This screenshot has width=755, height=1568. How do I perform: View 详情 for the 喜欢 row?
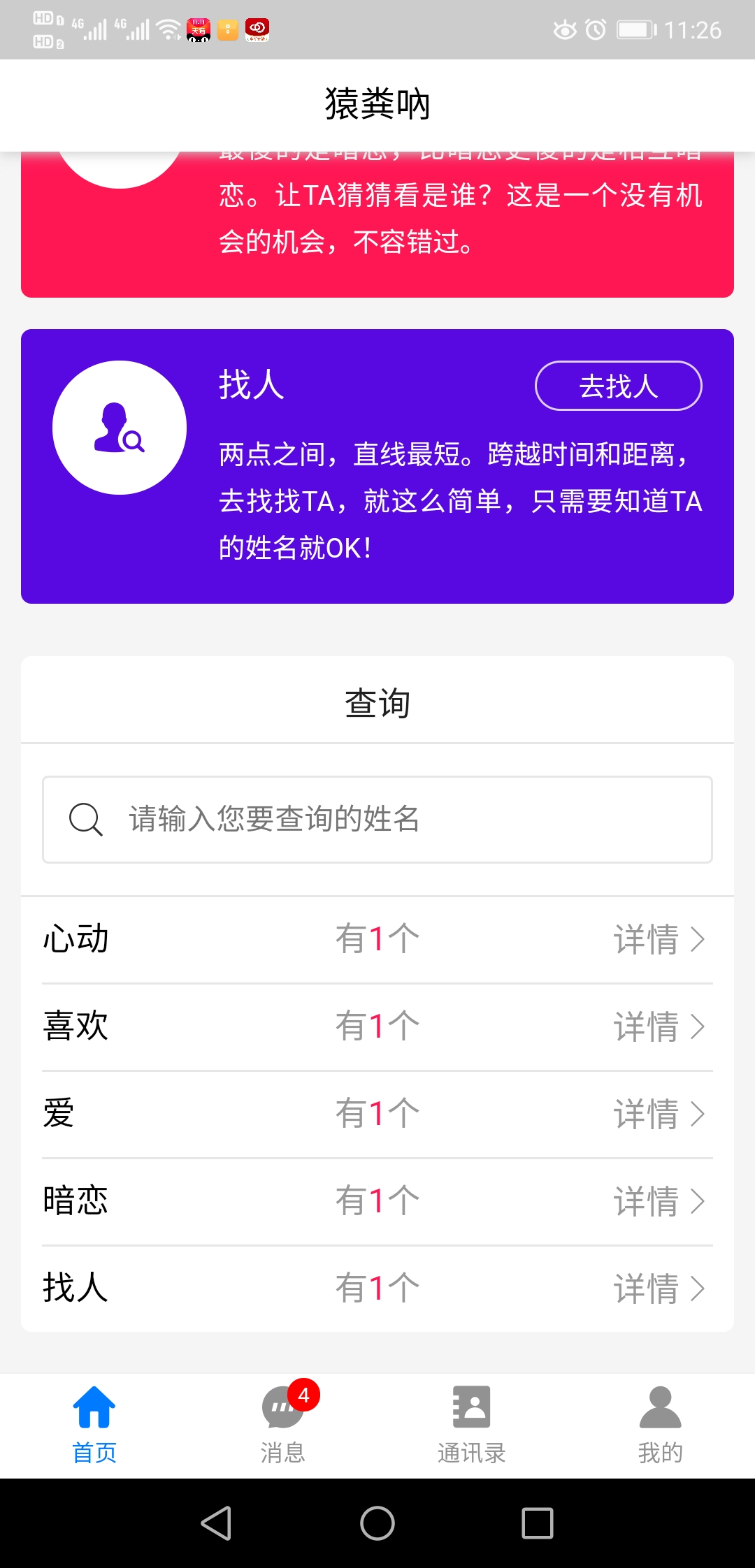[659, 1026]
